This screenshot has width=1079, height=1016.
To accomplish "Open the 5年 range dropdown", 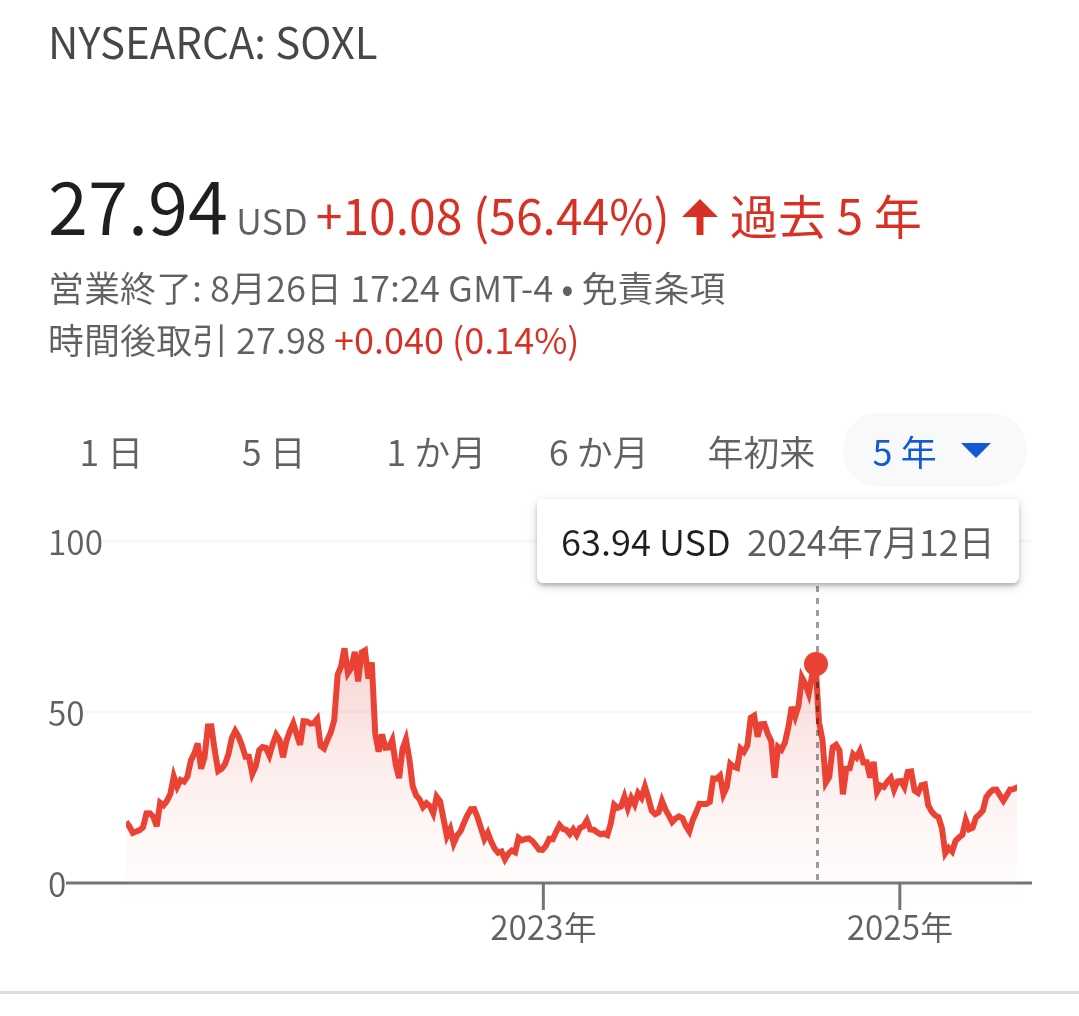I will pos(933,452).
